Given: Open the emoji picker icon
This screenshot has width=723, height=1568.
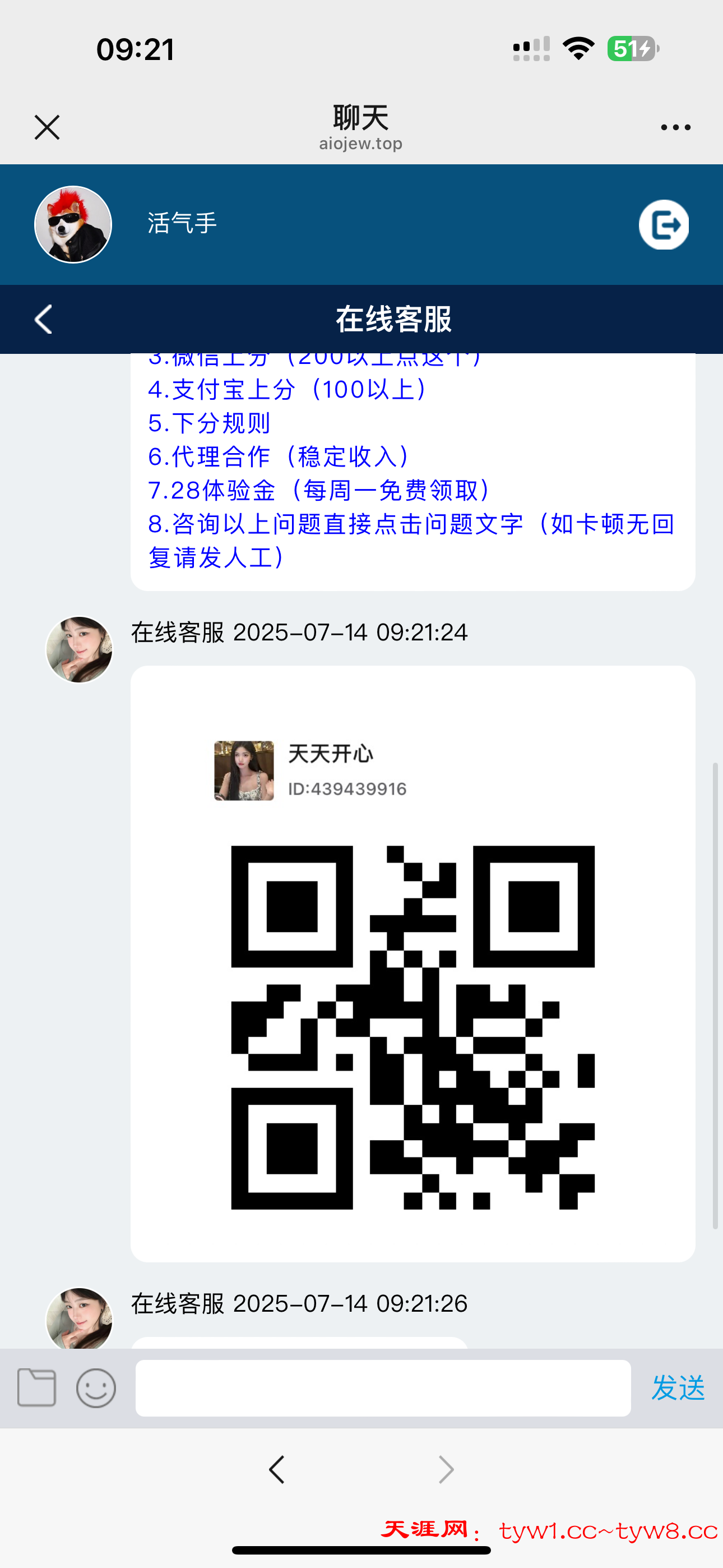Looking at the screenshot, I should (96, 1389).
